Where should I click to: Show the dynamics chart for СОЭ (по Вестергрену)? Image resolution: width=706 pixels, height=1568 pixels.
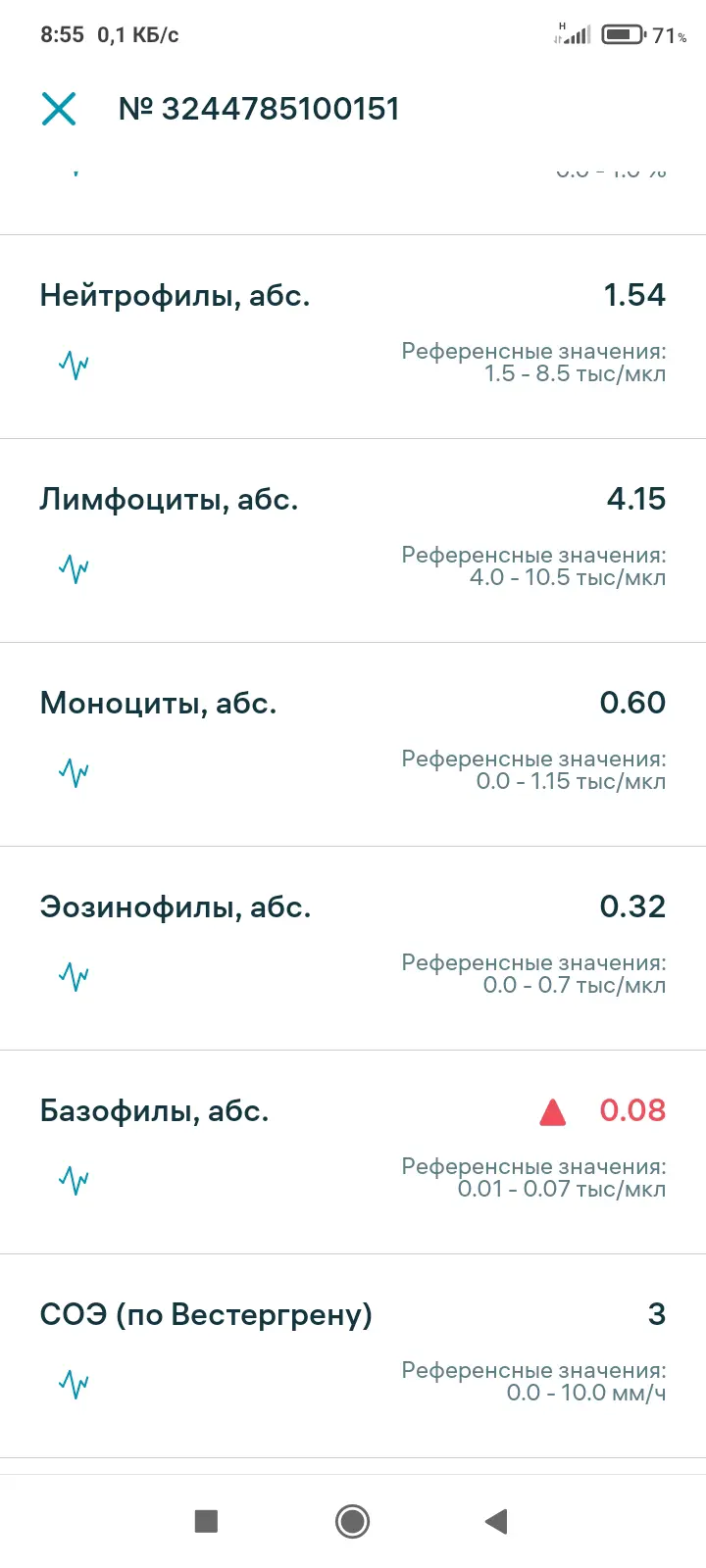coord(74,1384)
